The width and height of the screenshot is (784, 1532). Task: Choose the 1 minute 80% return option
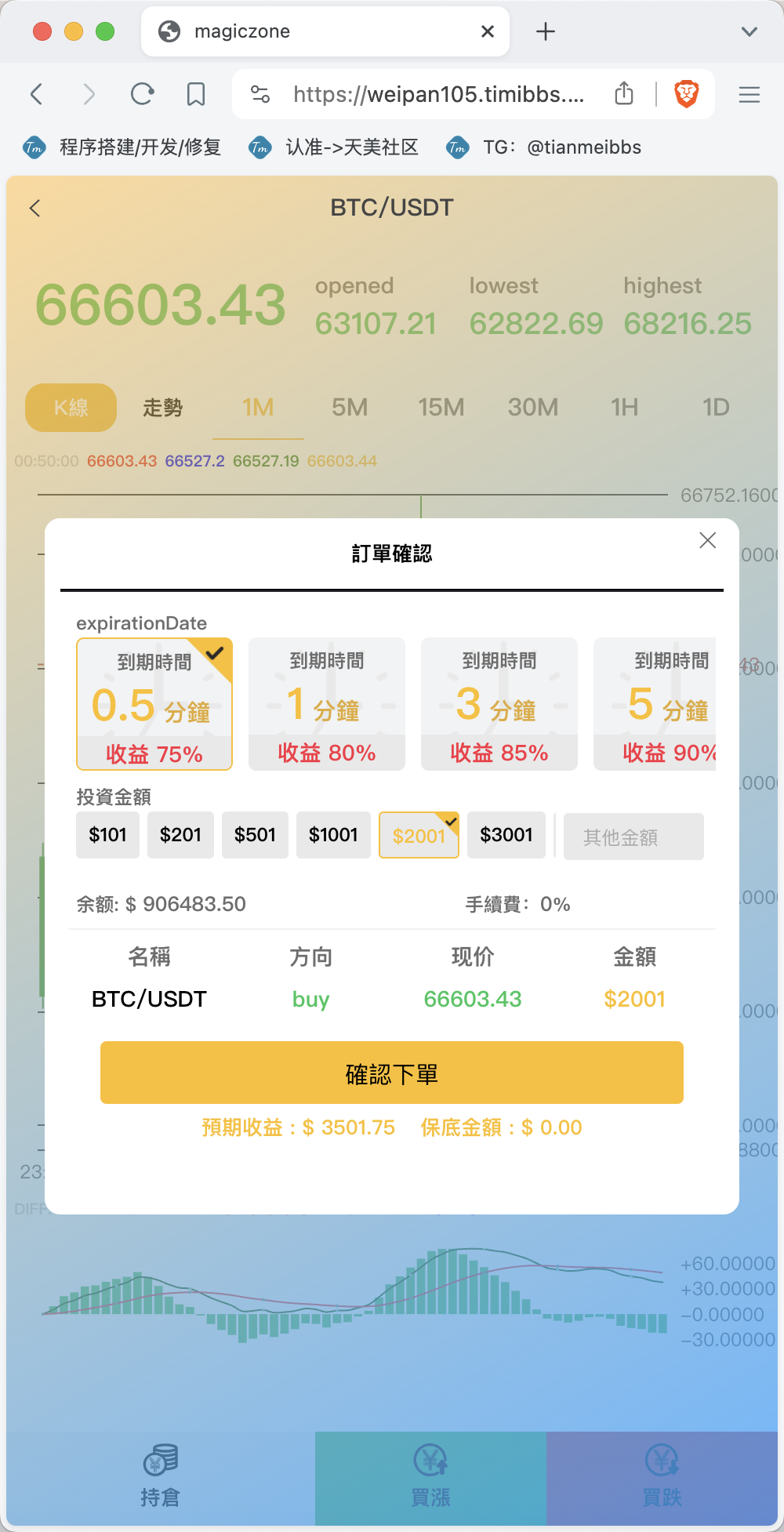point(327,704)
